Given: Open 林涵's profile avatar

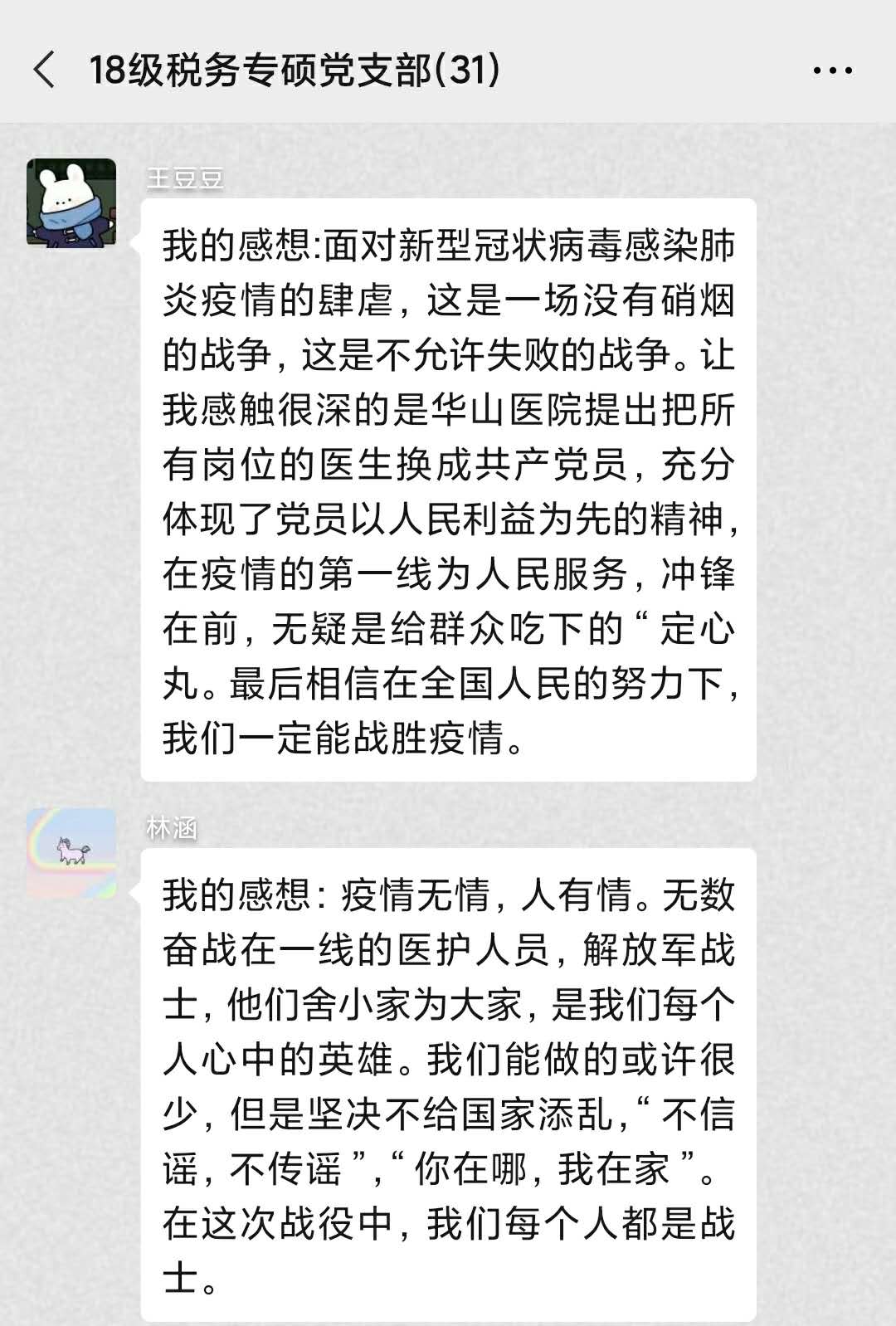Looking at the screenshot, I should (x=71, y=853).
